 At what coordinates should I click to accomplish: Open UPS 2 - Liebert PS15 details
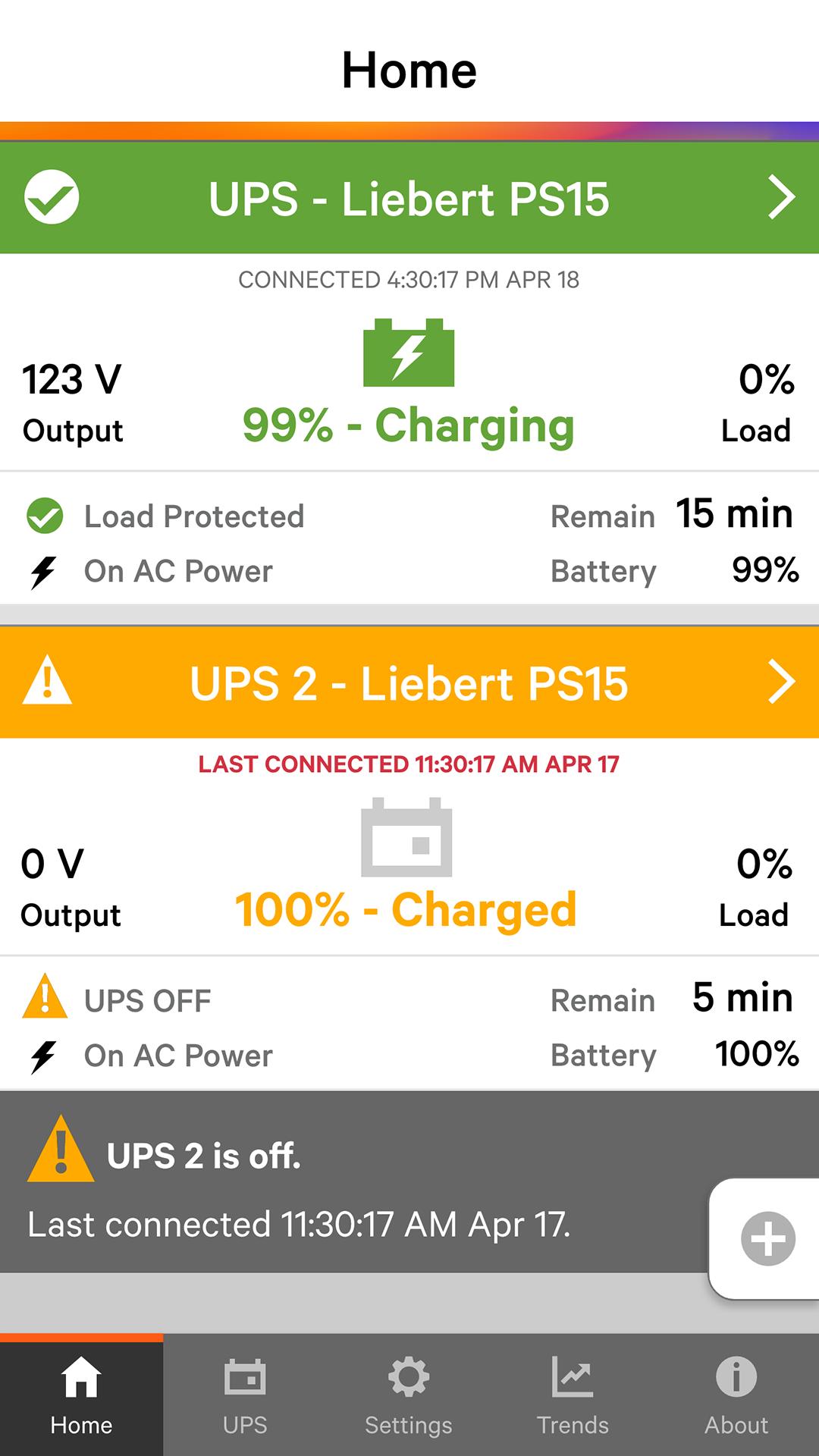point(409,682)
